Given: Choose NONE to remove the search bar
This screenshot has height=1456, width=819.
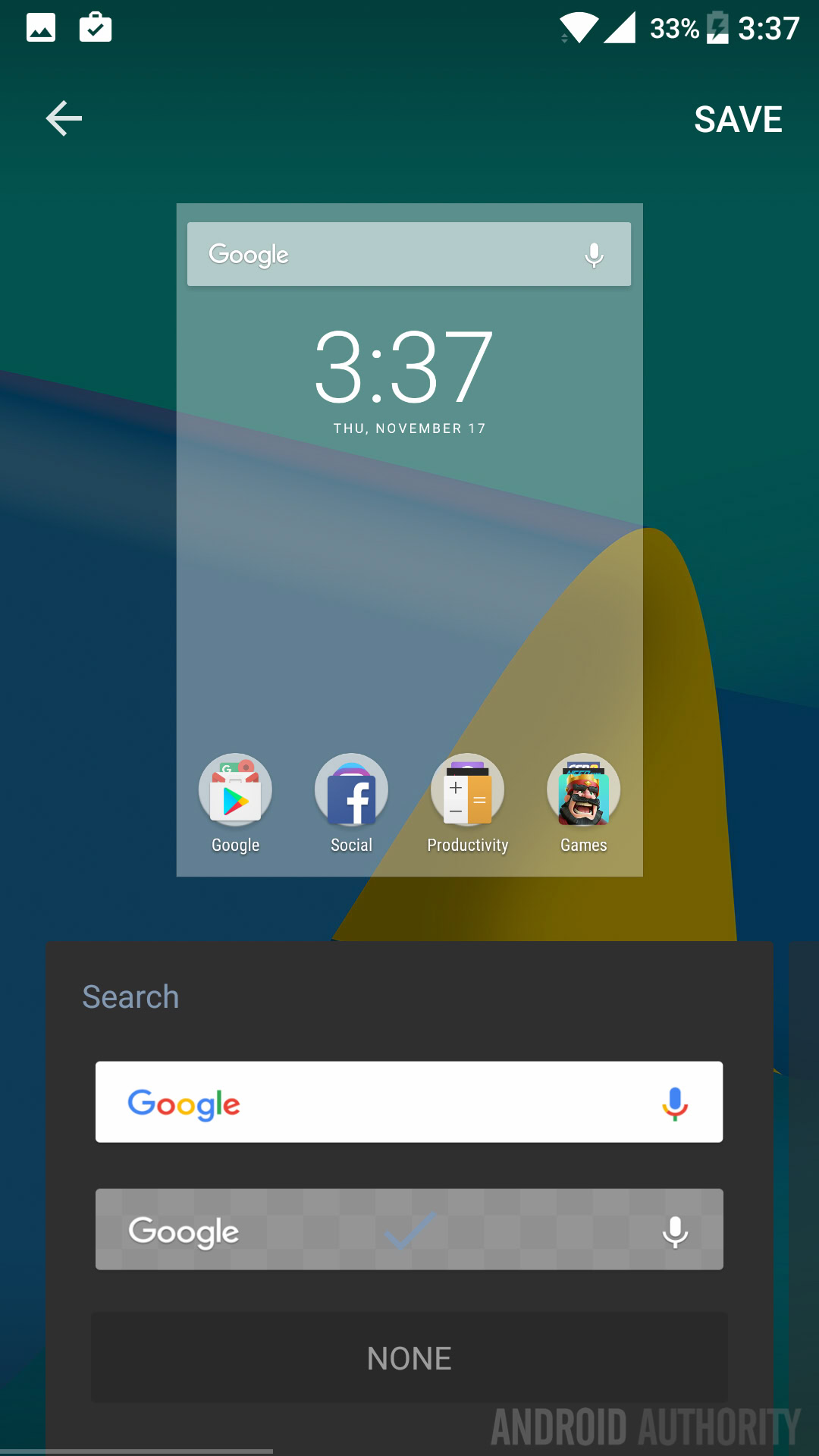Looking at the screenshot, I should click(x=409, y=1357).
